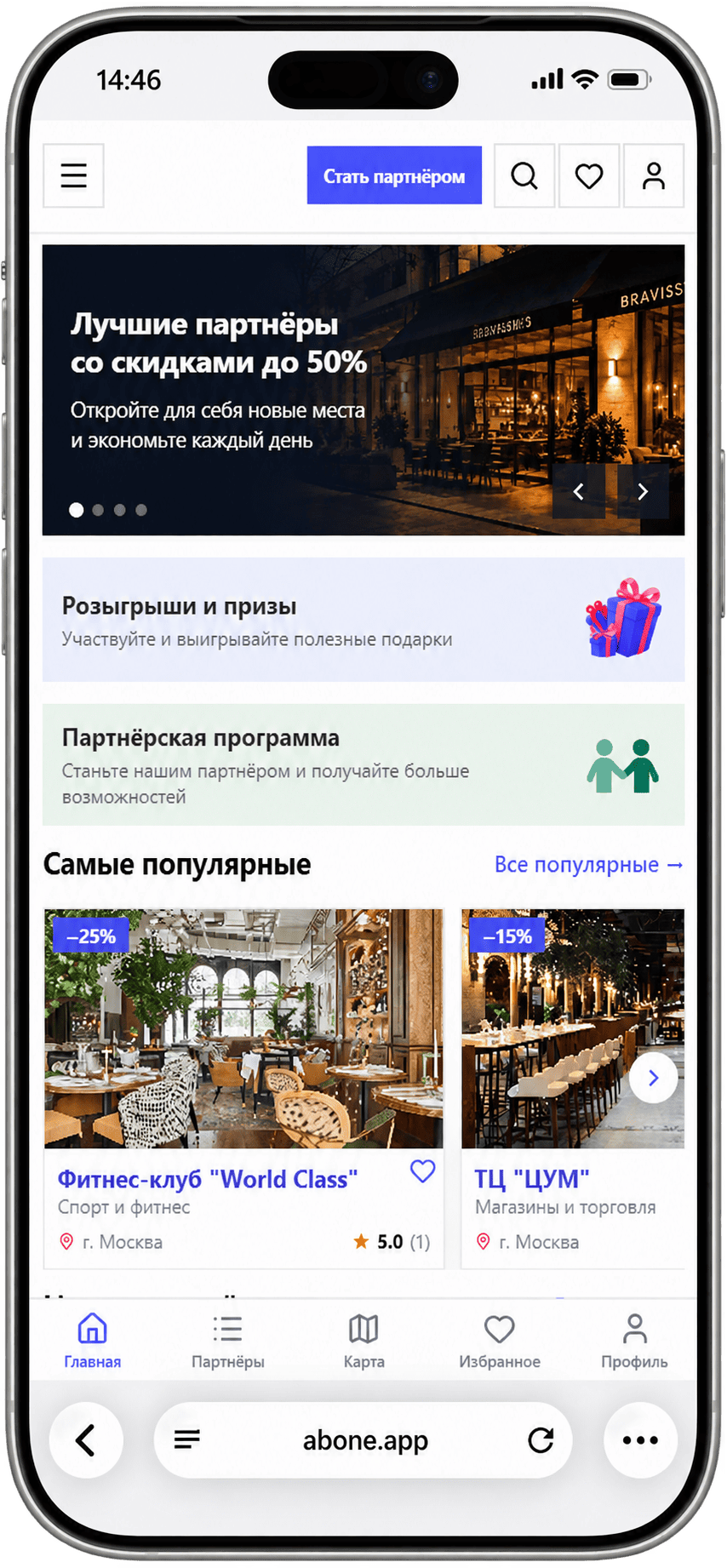The image size is (727, 1568).
Task: Go to the previous banner slide
Action: pyautogui.click(x=579, y=491)
